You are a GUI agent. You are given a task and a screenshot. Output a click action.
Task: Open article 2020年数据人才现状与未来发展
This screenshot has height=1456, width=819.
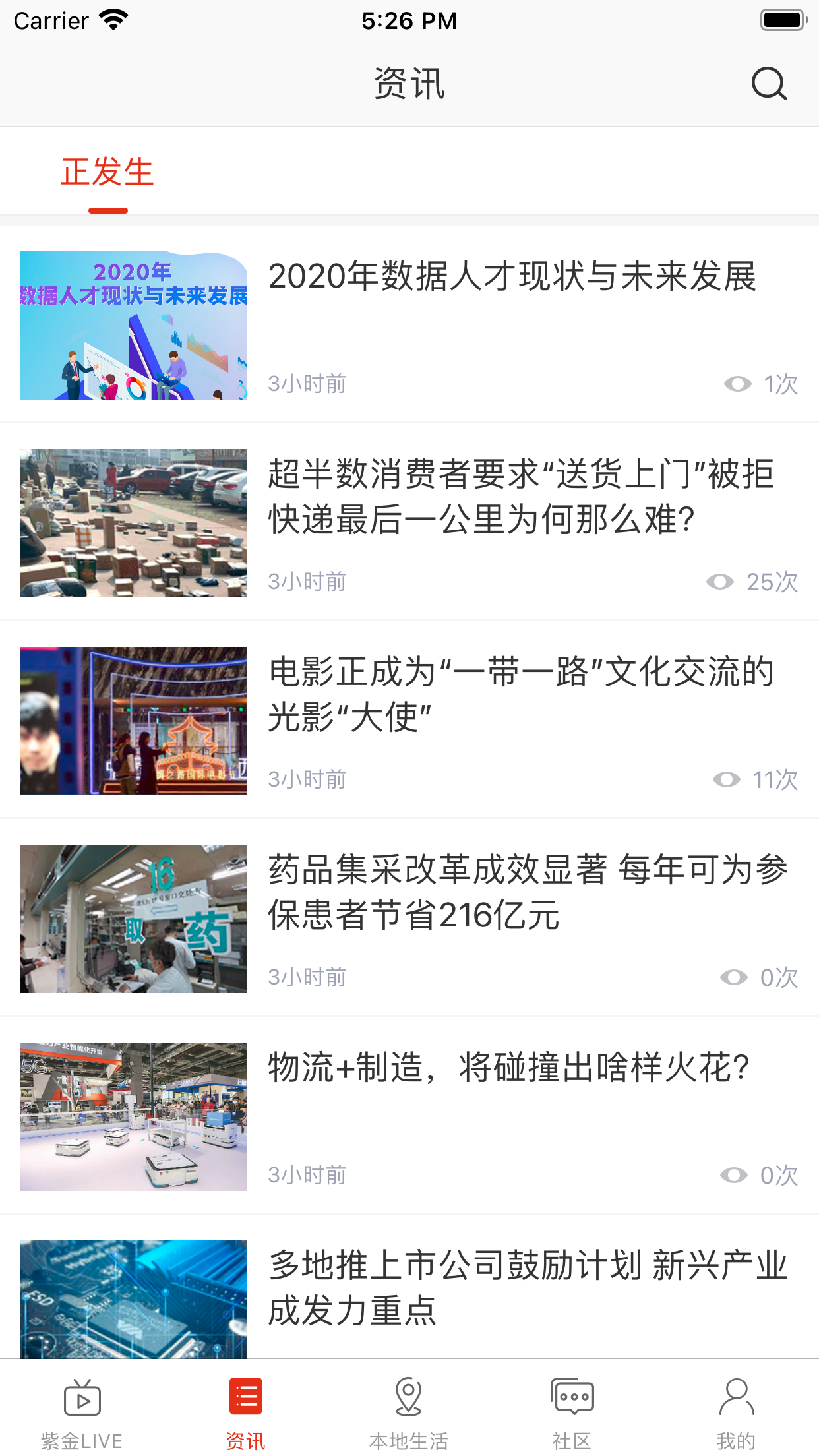[512, 276]
